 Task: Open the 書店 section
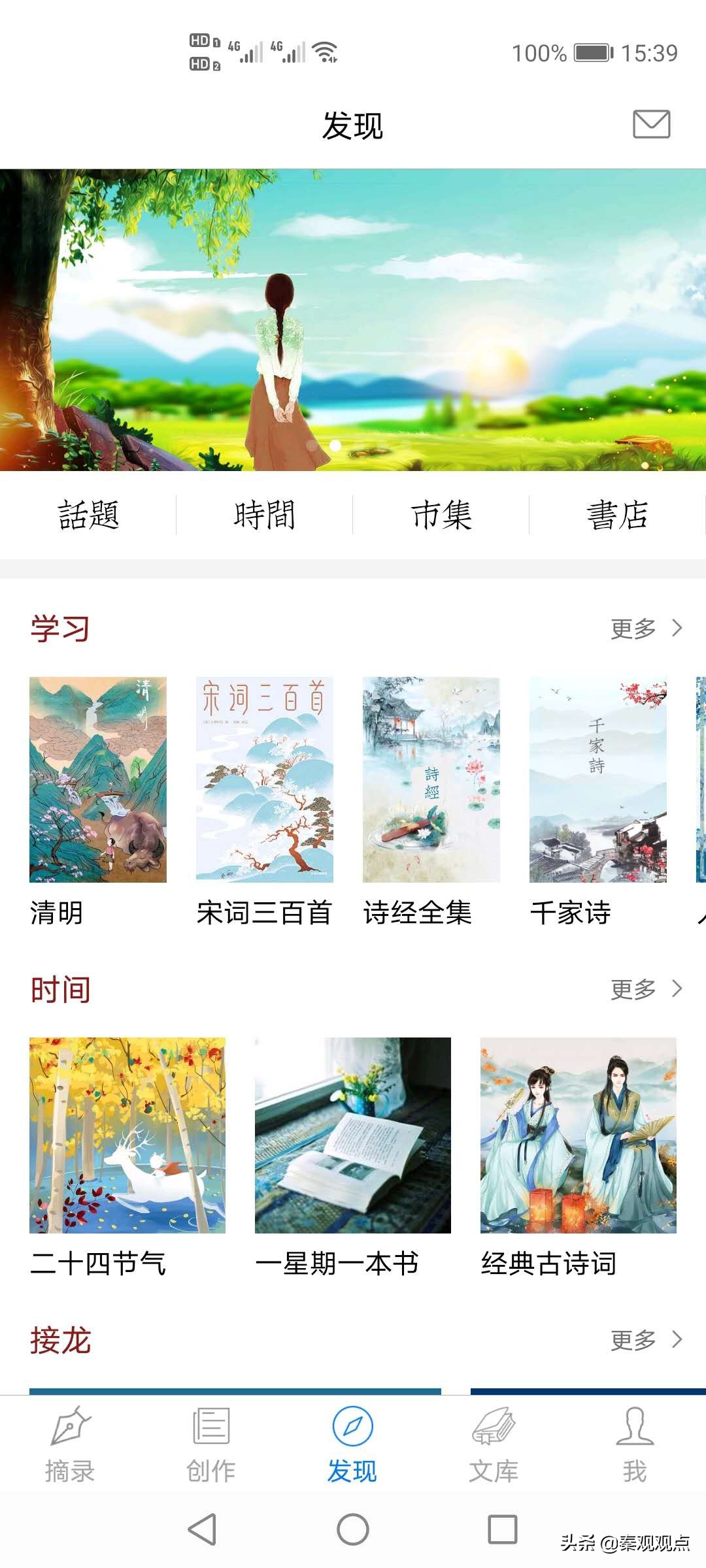617,515
